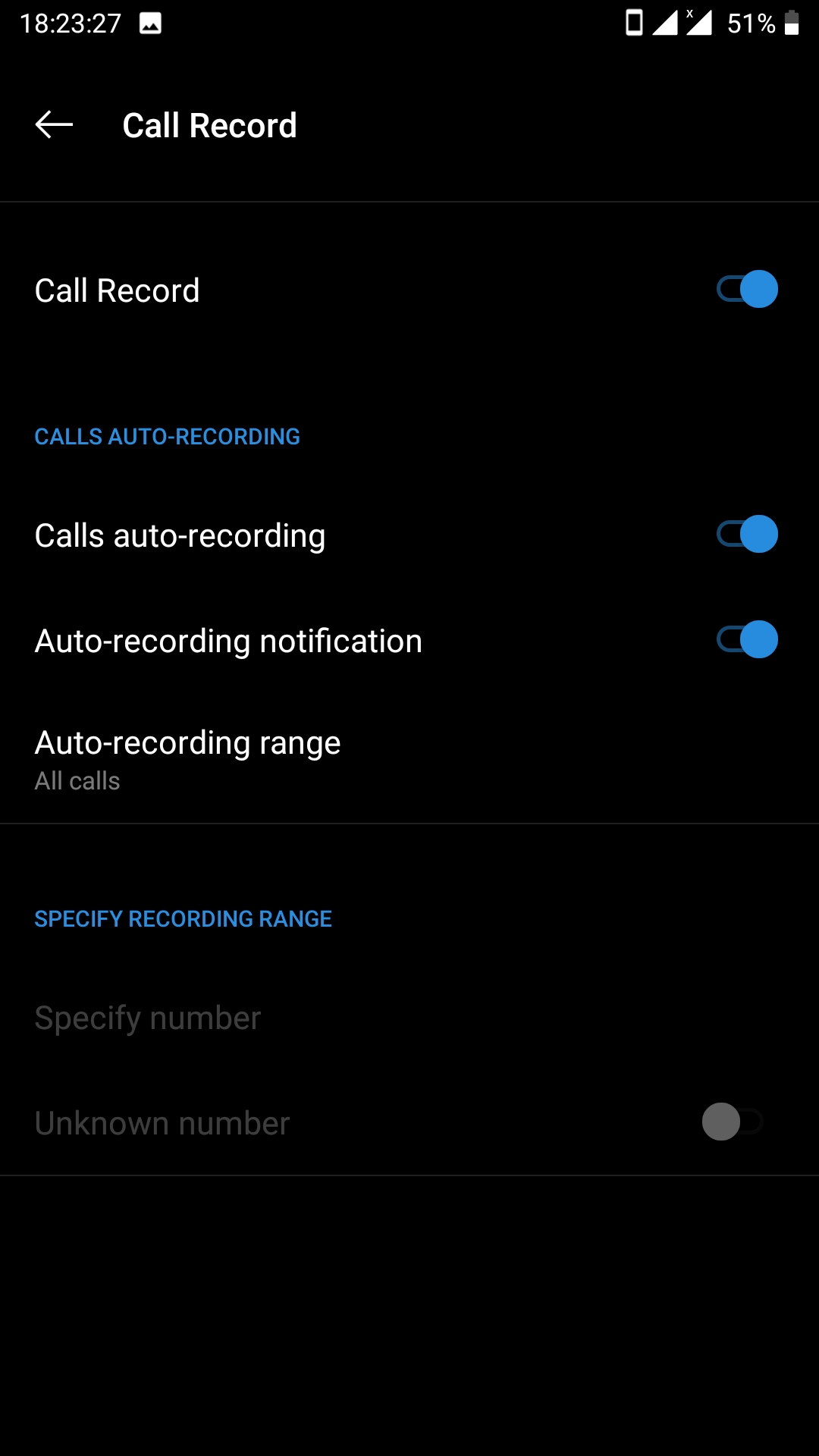Image resolution: width=819 pixels, height=1456 pixels.
Task: Turn off the Call Record switch
Action: click(747, 290)
